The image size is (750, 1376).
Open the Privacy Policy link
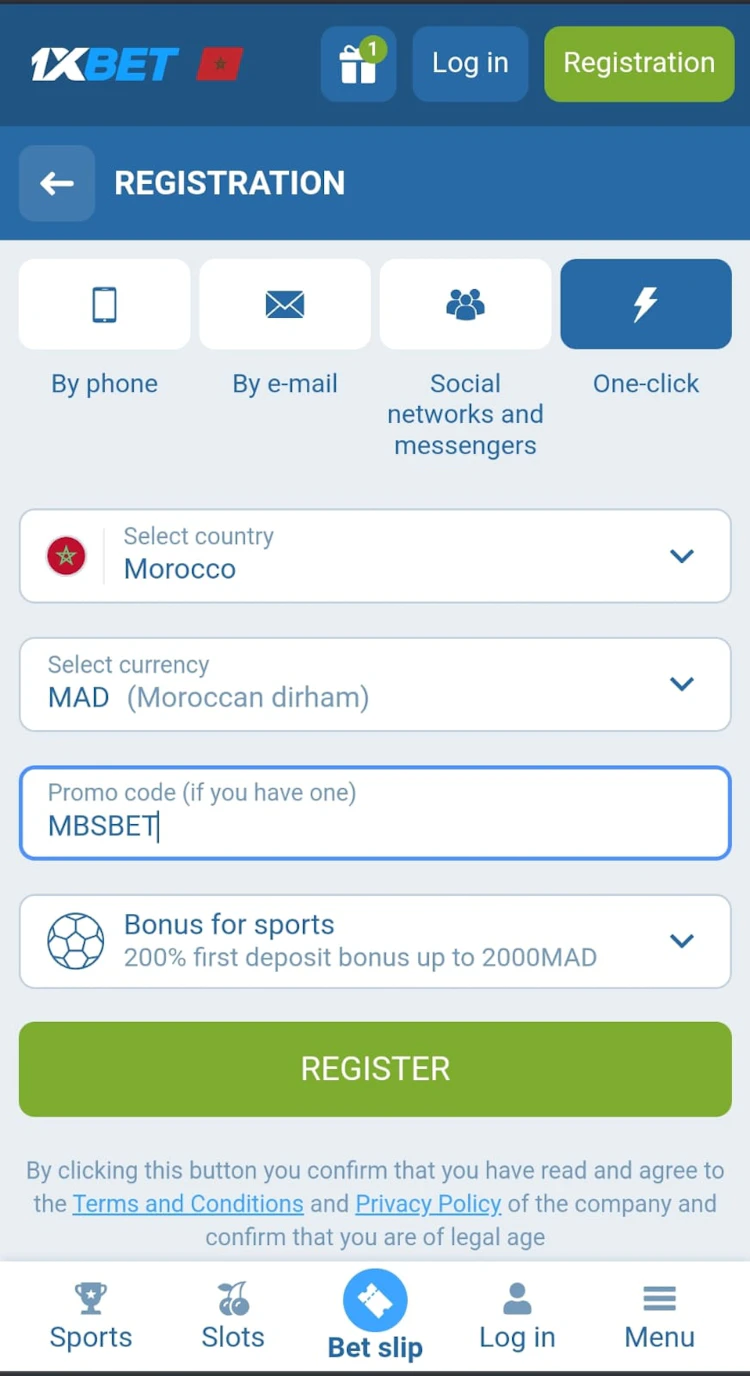click(428, 1204)
